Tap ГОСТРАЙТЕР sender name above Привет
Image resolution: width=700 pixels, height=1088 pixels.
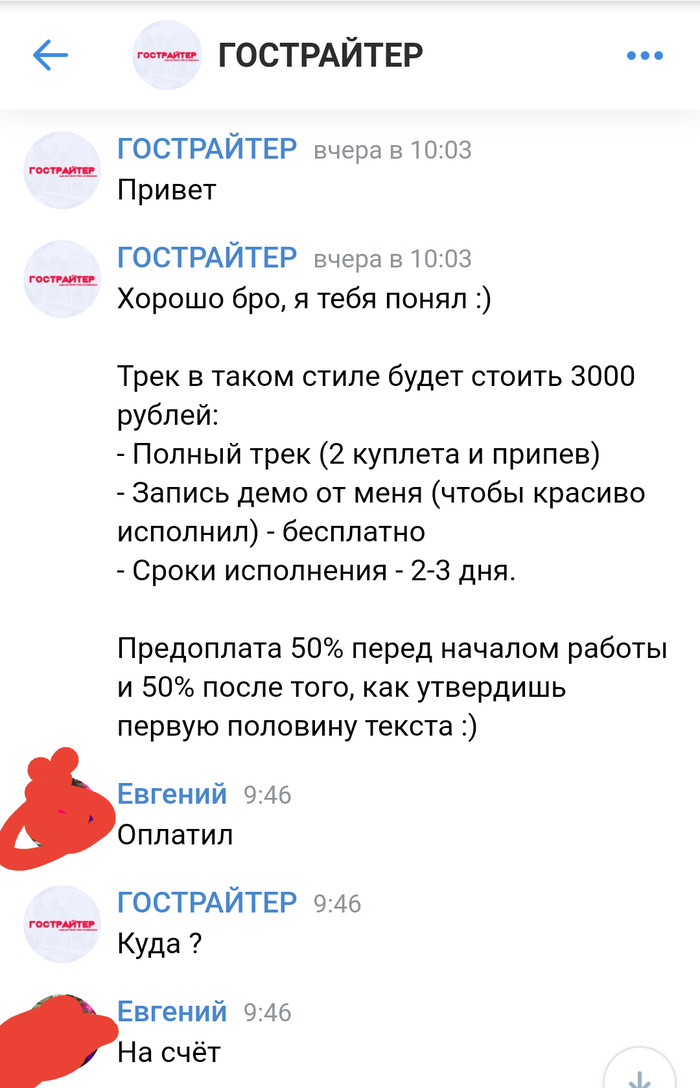point(207,149)
